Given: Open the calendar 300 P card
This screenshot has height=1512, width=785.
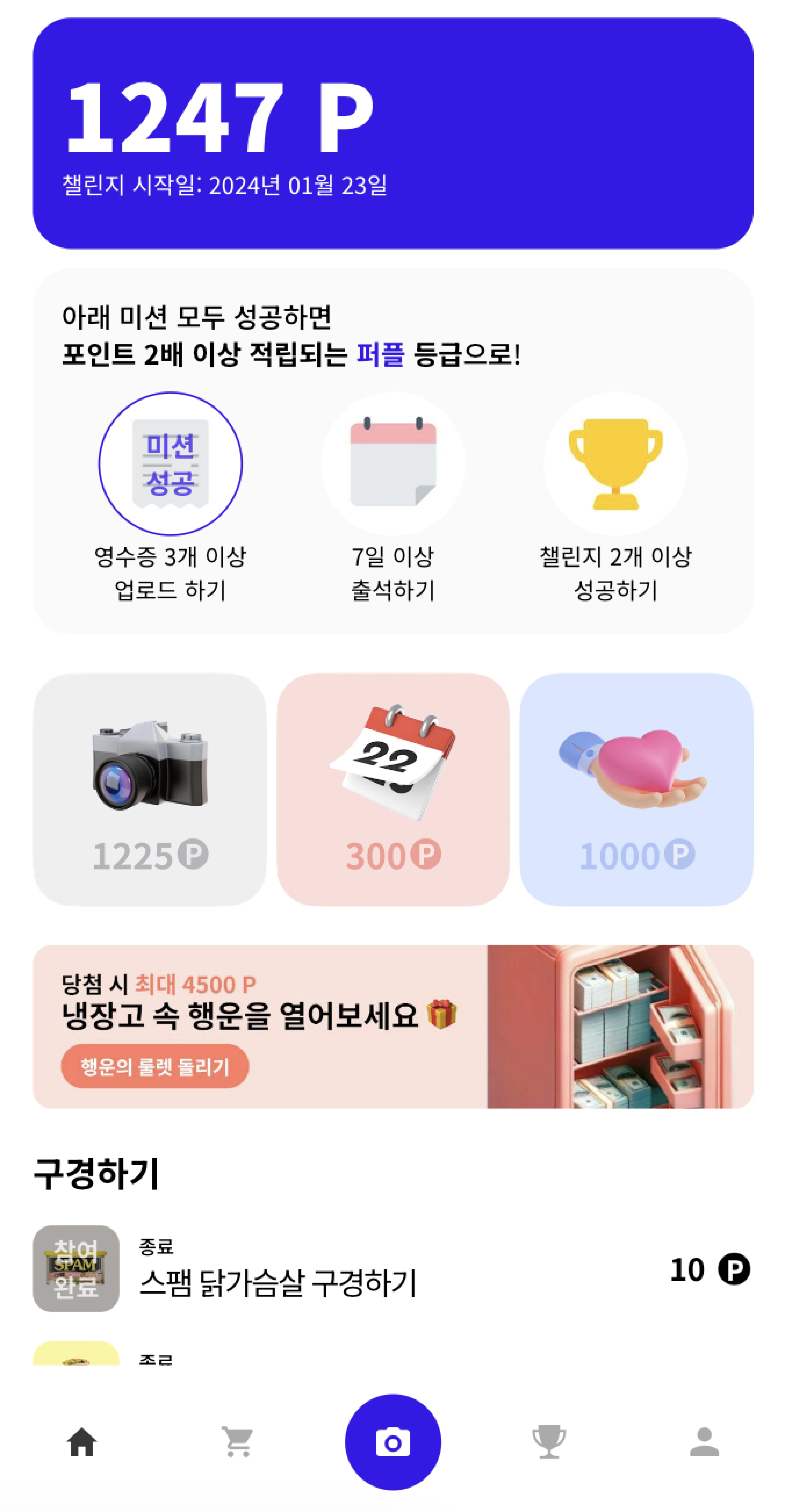Looking at the screenshot, I should (x=393, y=789).
